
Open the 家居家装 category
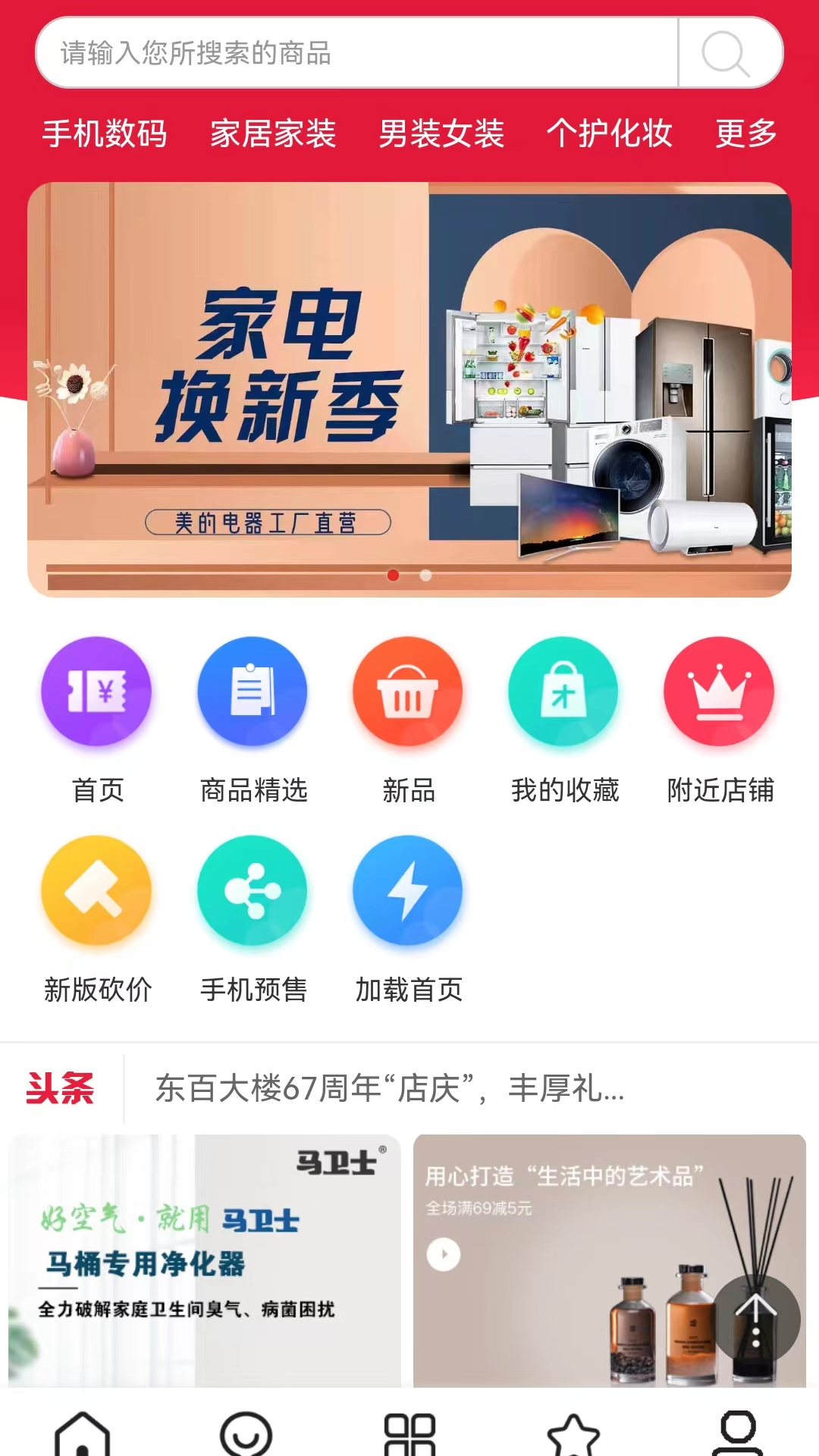(273, 133)
